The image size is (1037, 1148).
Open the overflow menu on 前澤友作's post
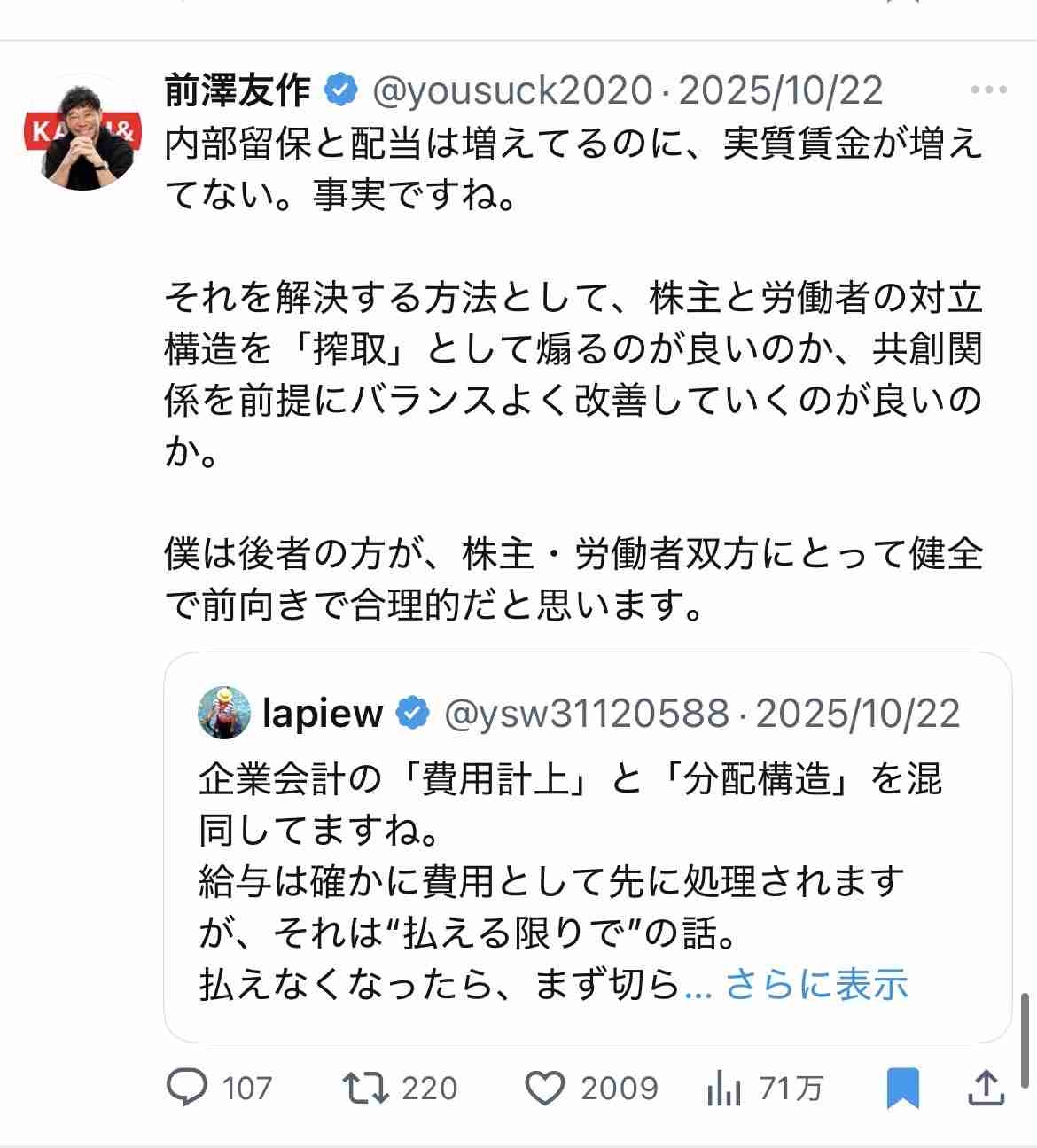[988, 90]
